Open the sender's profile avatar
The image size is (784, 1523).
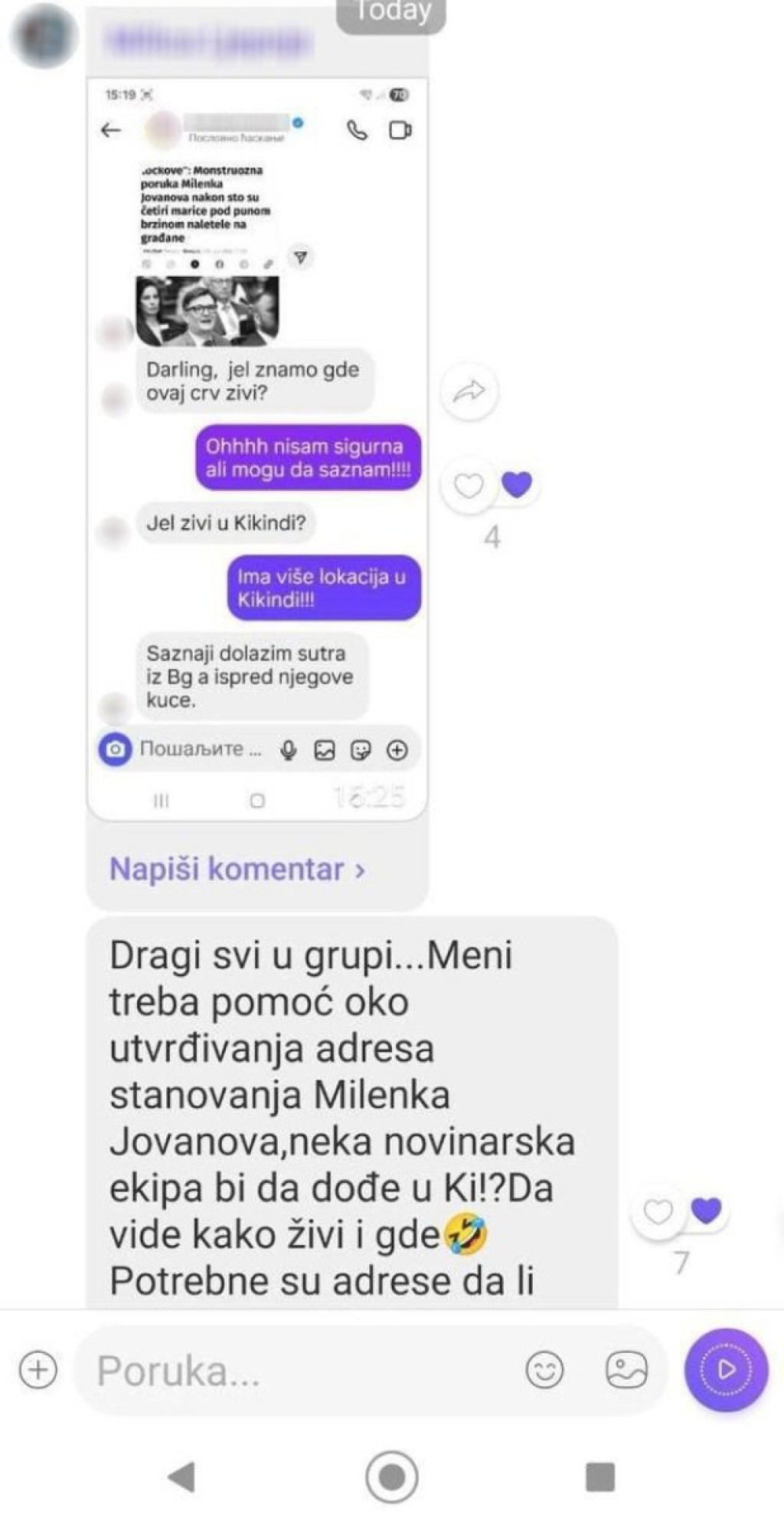click(x=44, y=36)
